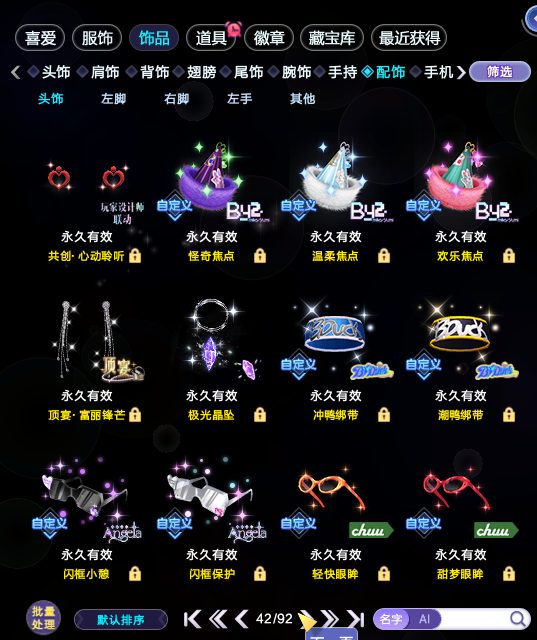The height and width of the screenshot is (640, 537).
Task: Switch to the 其他 sub-category
Action: point(302,98)
